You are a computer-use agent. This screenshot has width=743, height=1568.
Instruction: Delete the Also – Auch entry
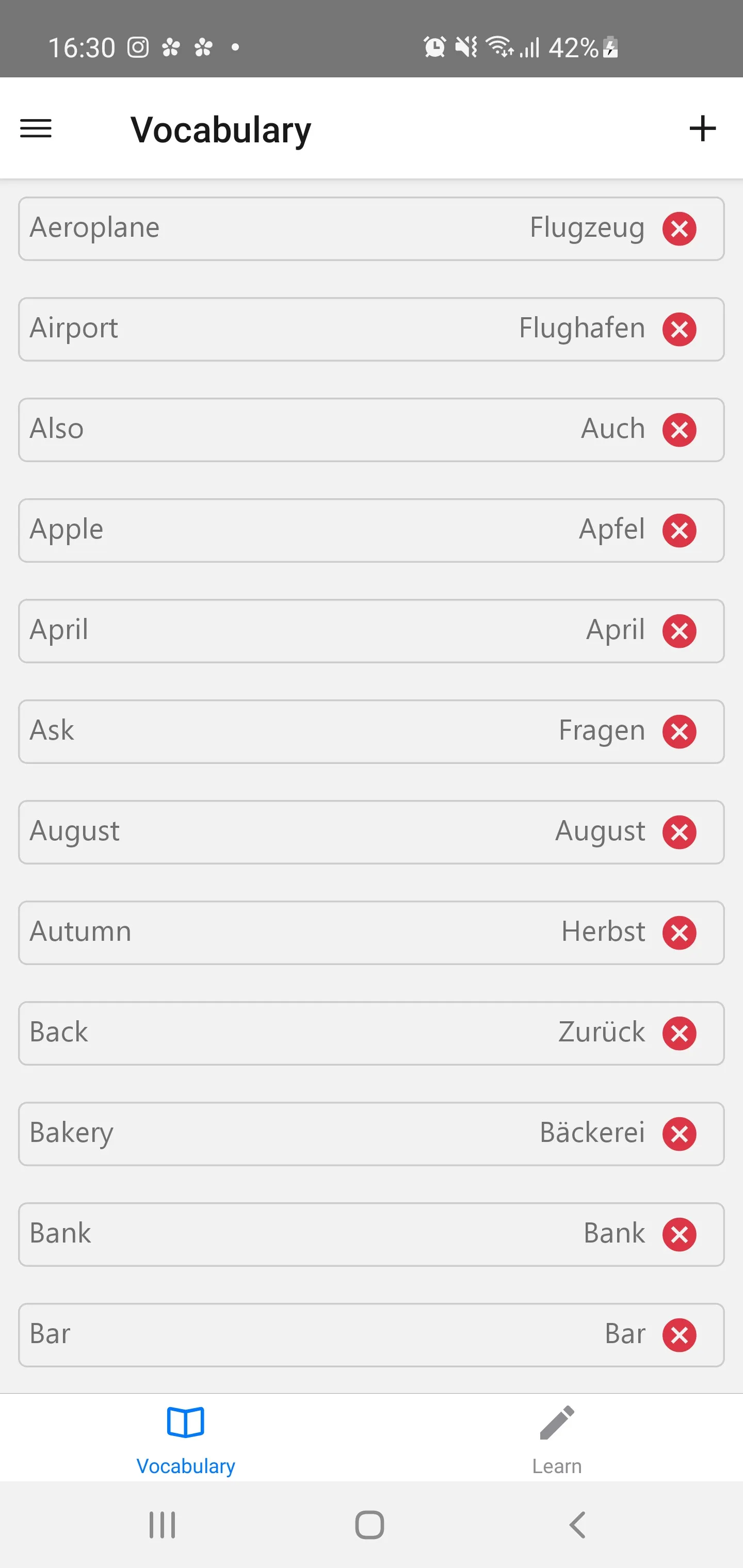(679, 430)
